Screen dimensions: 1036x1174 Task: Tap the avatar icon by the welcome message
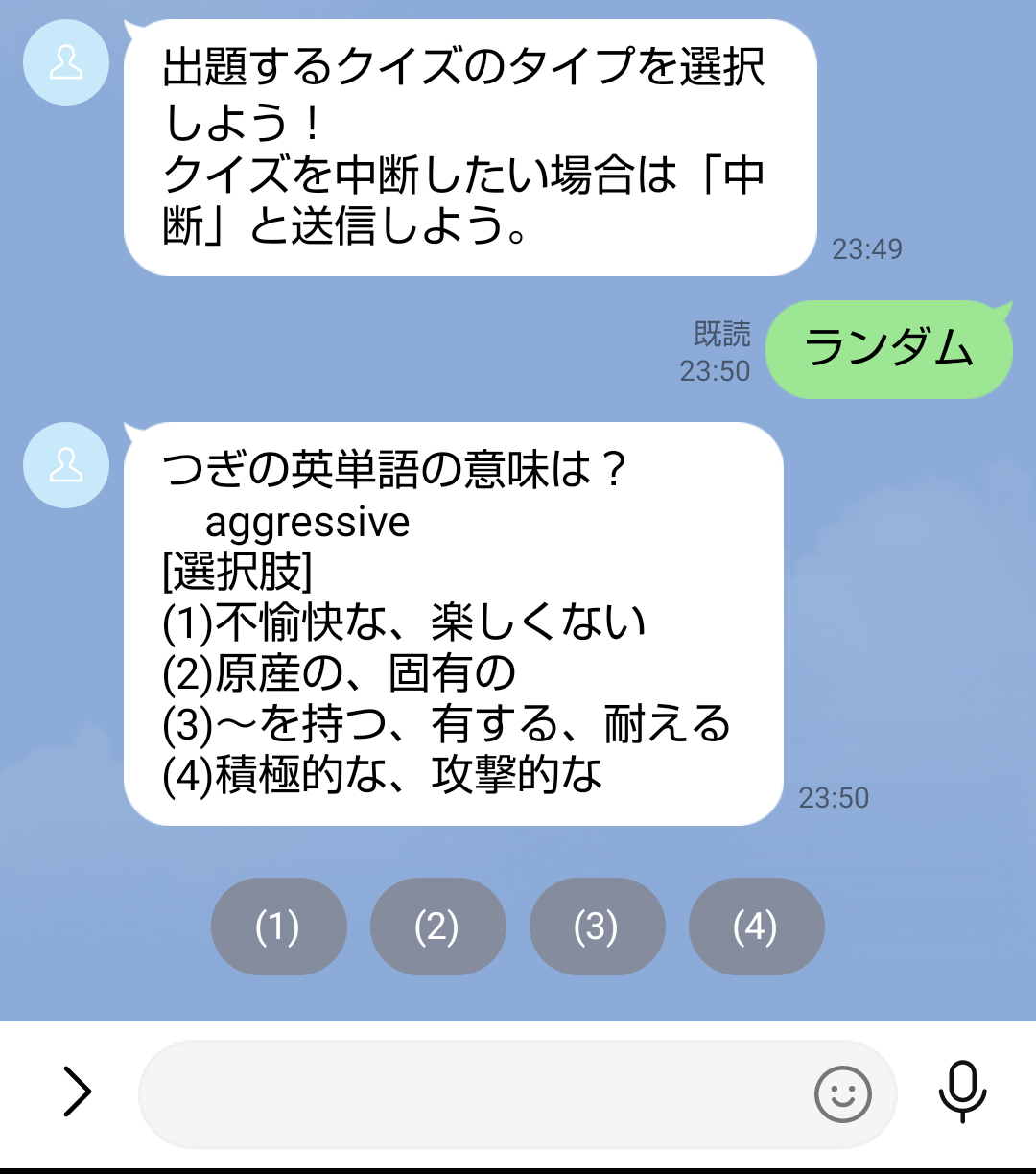point(65,62)
